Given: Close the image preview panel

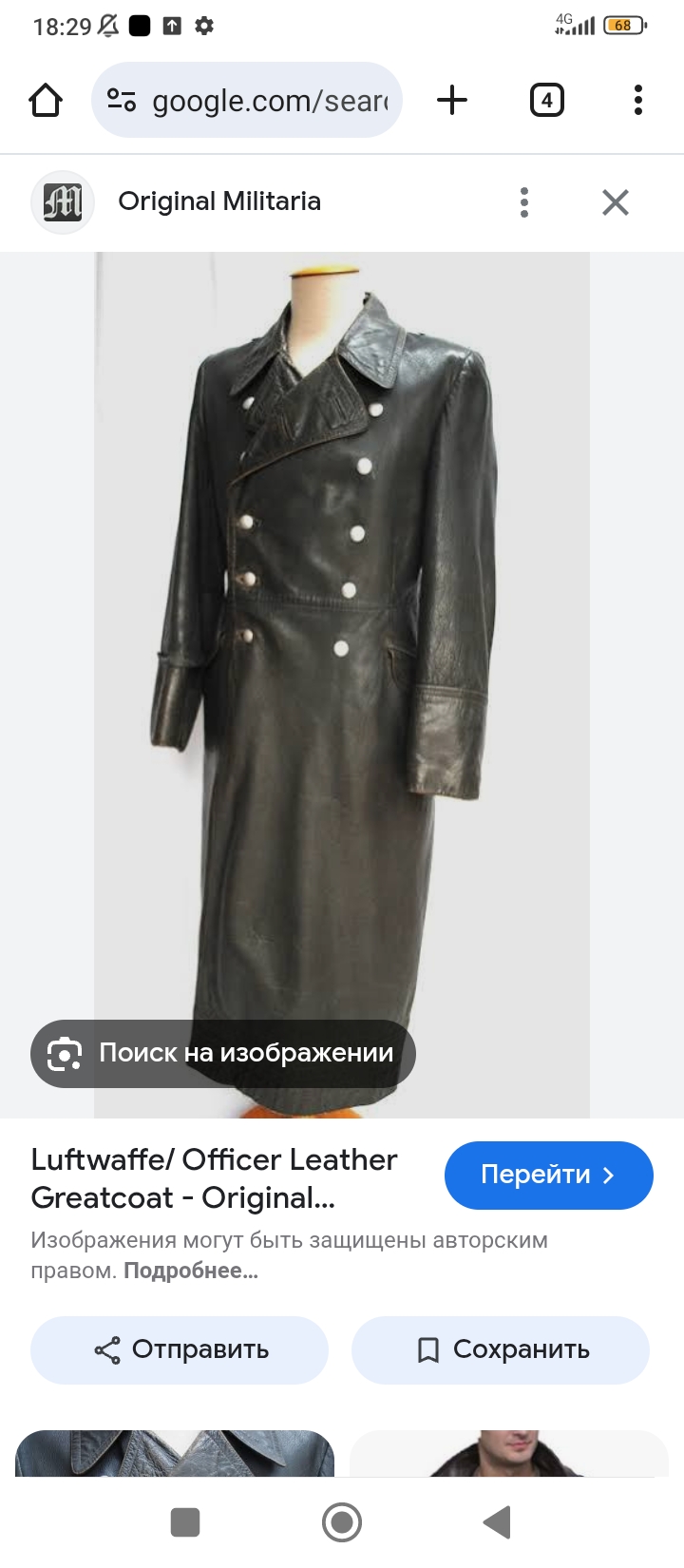Looking at the screenshot, I should 616,201.
